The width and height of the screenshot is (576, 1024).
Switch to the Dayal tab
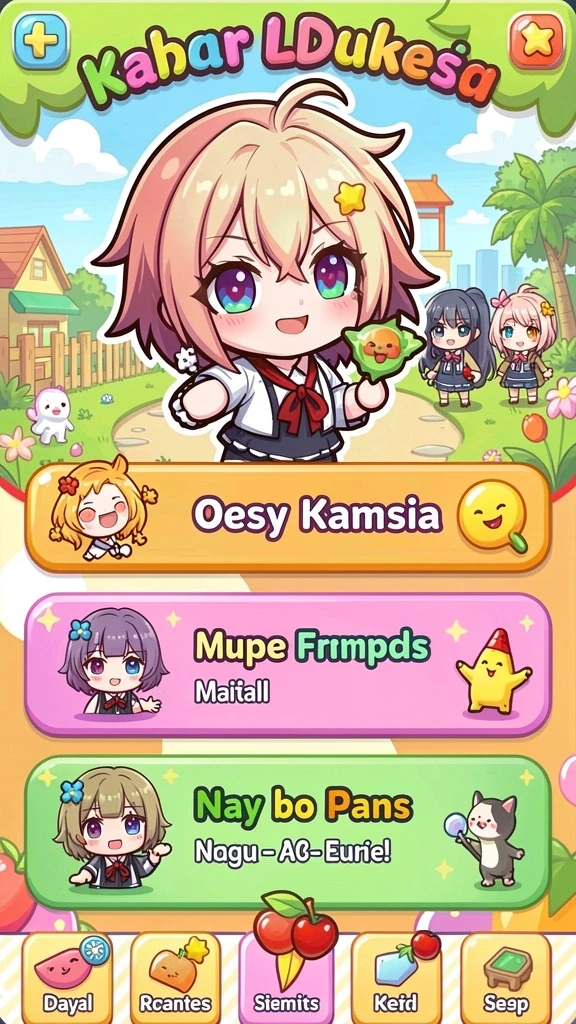coord(67,978)
